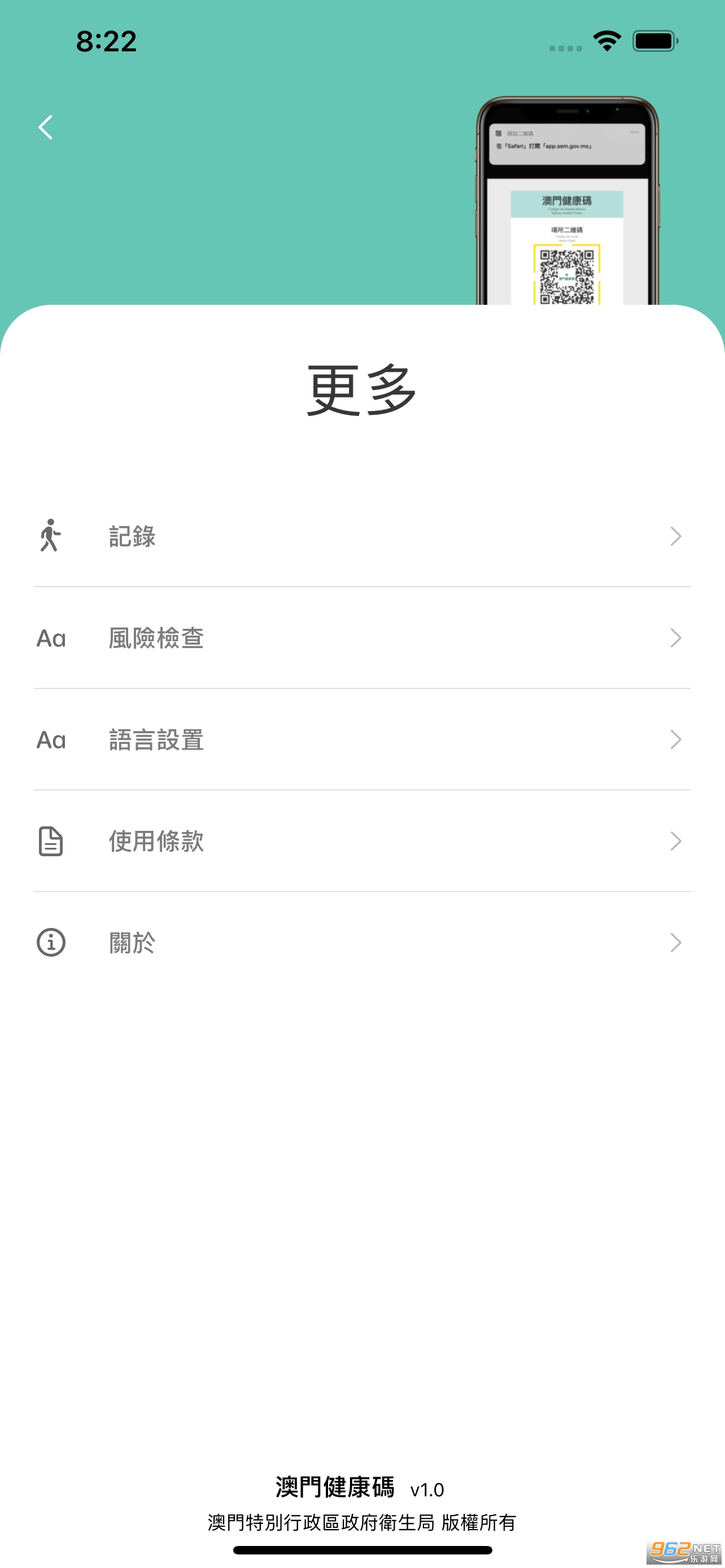View the 使用條款 terms of use
The width and height of the screenshot is (725, 1568).
pos(361,841)
